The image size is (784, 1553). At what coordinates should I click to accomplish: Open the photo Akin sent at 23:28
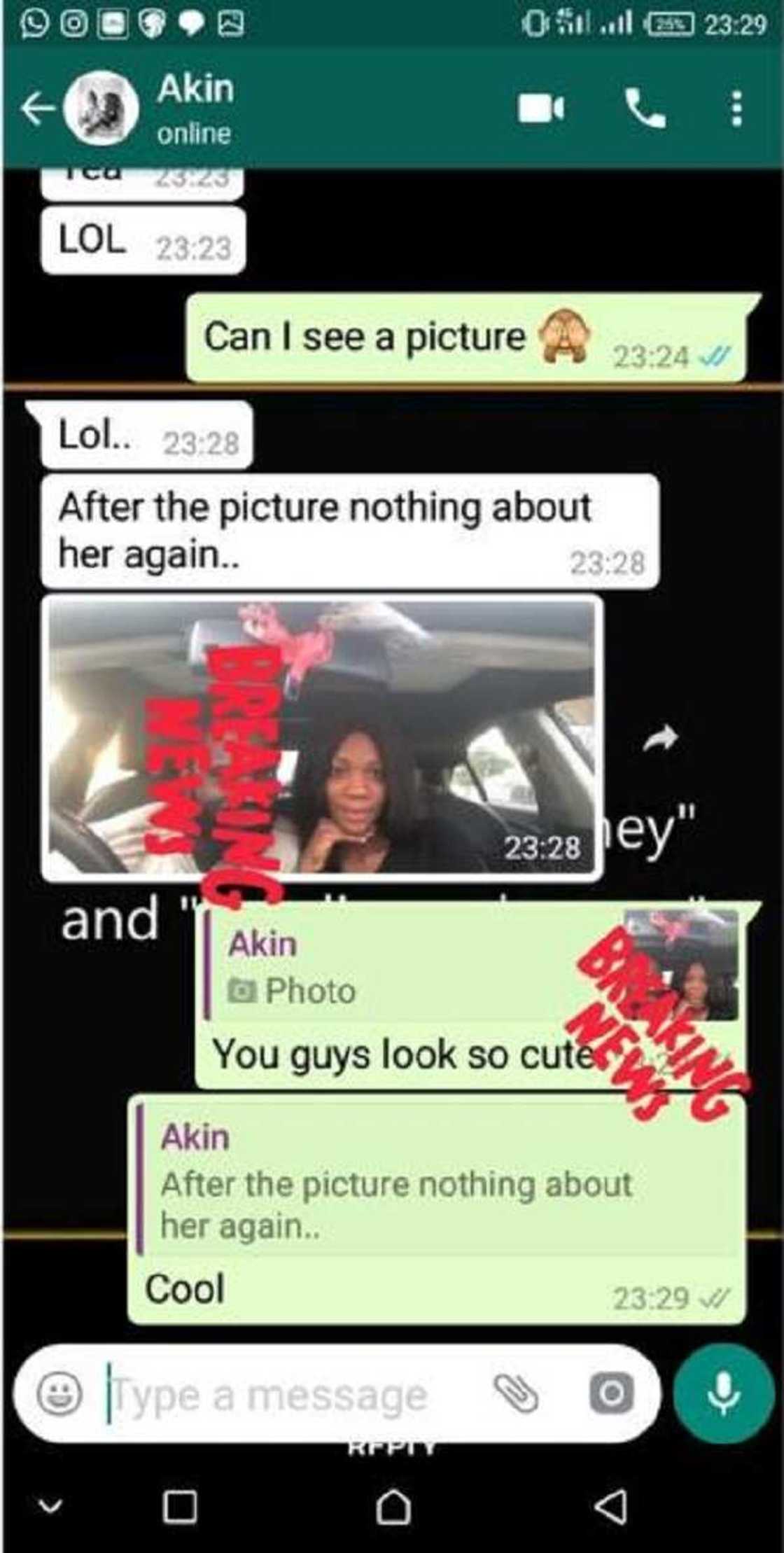321,737
